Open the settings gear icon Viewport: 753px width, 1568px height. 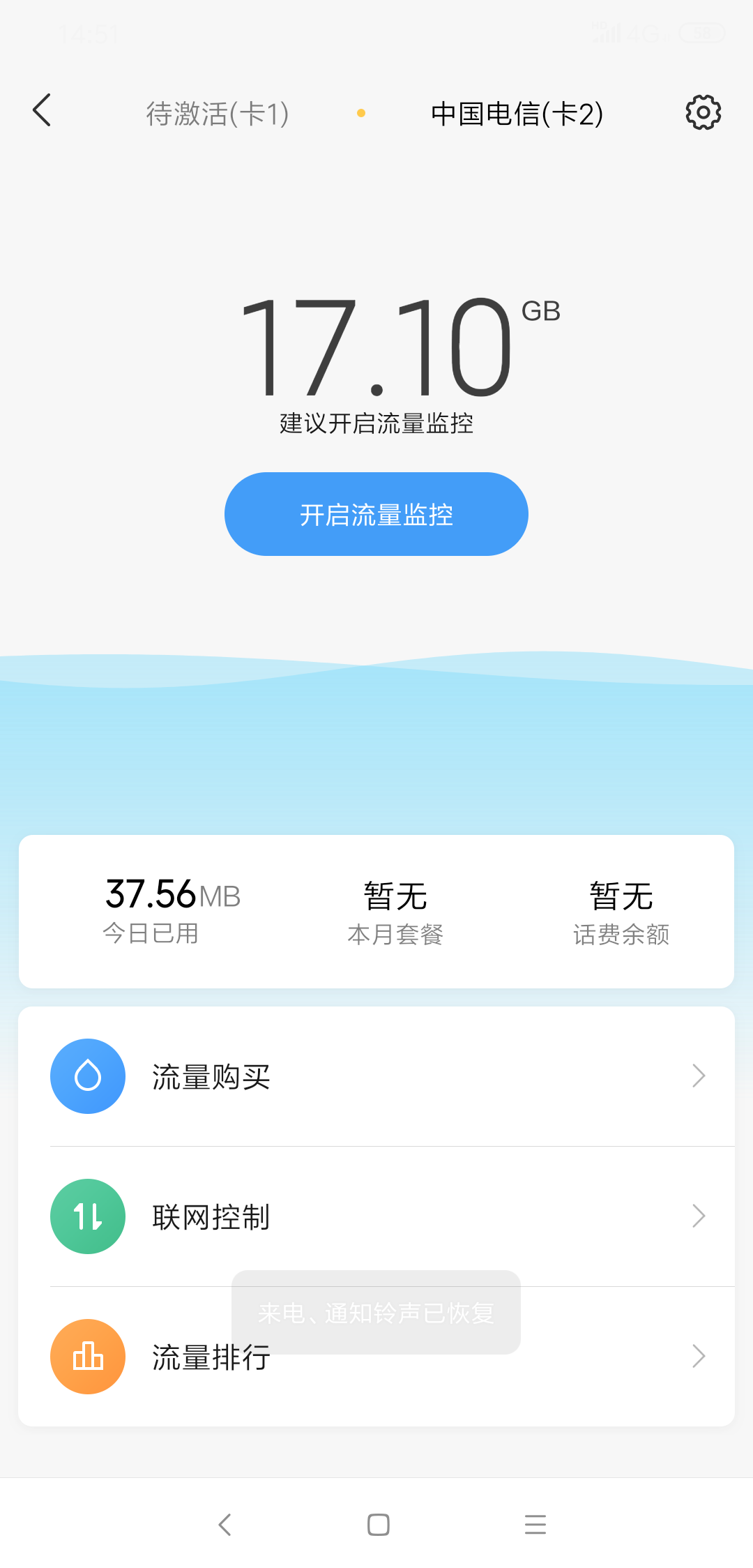pyautogui.click(x=703, y=112)
